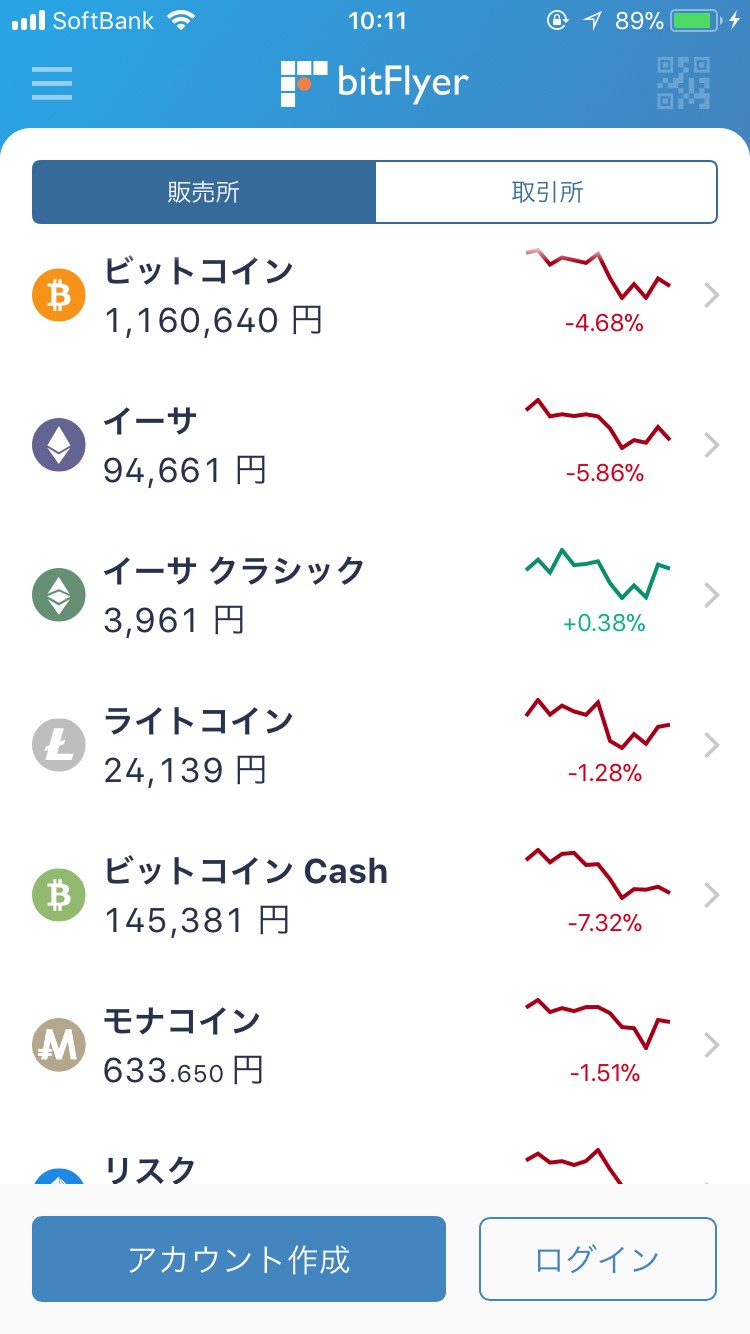
Task: Open the hamburger menu
Action: [52, 83]
